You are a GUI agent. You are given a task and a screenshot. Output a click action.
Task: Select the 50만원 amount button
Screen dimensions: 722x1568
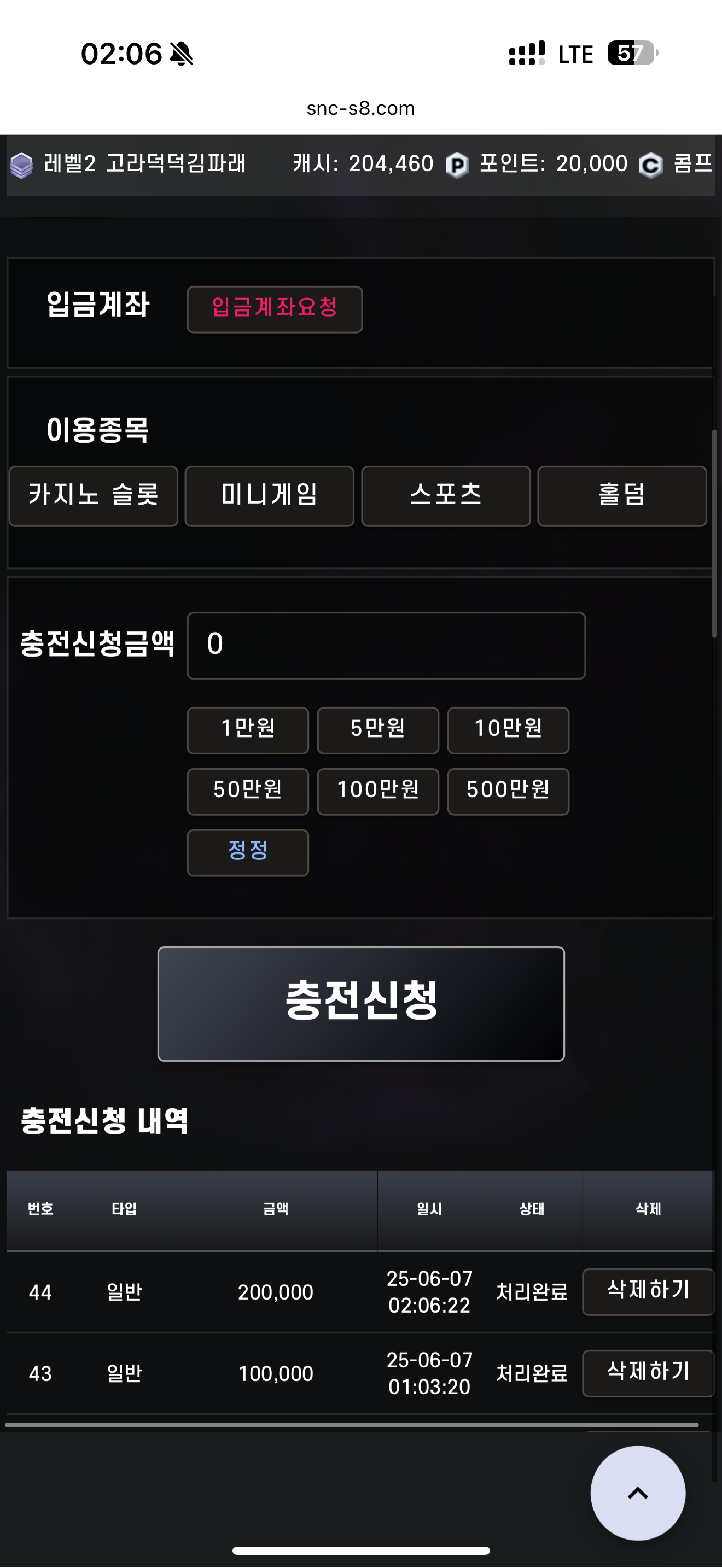pos(248,791)
